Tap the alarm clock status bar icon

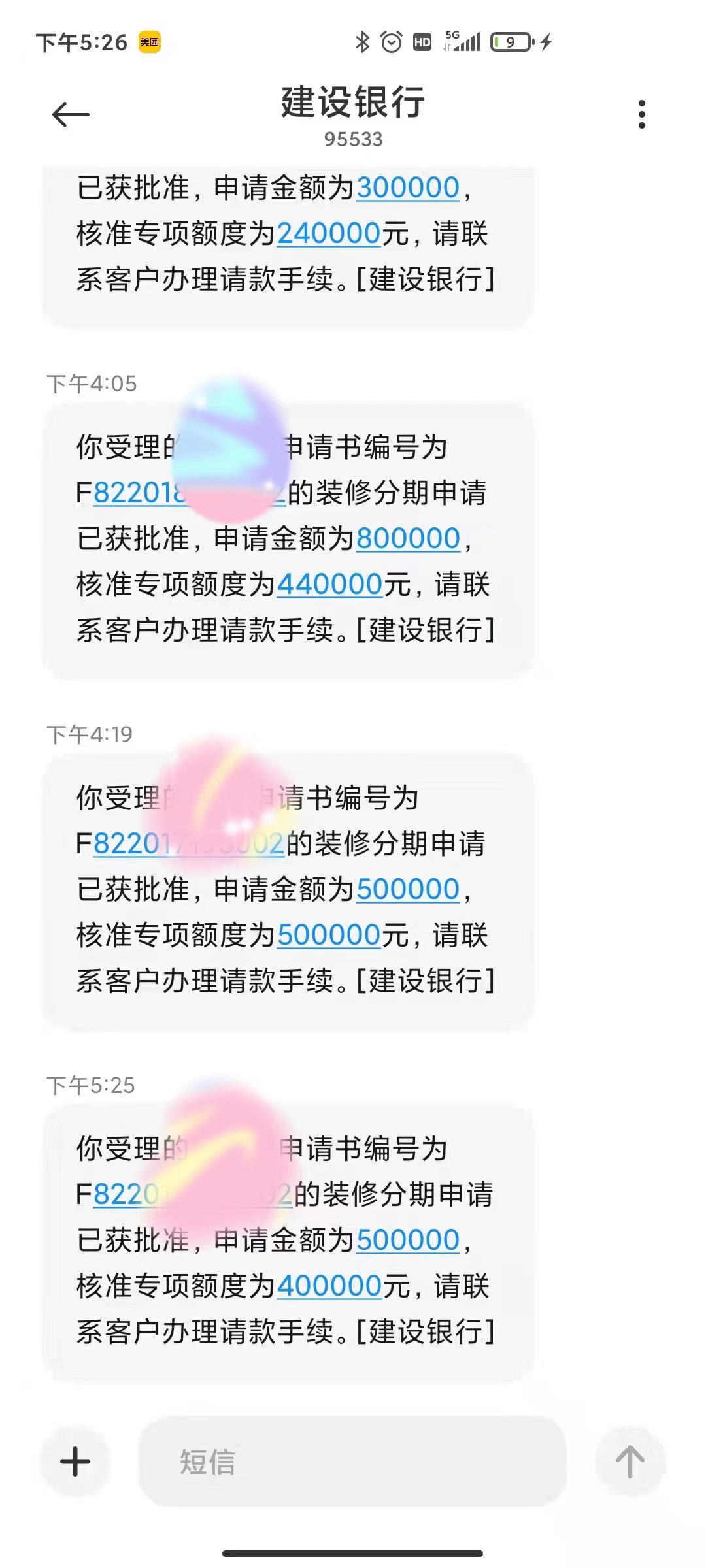click(x=390, y=41)
